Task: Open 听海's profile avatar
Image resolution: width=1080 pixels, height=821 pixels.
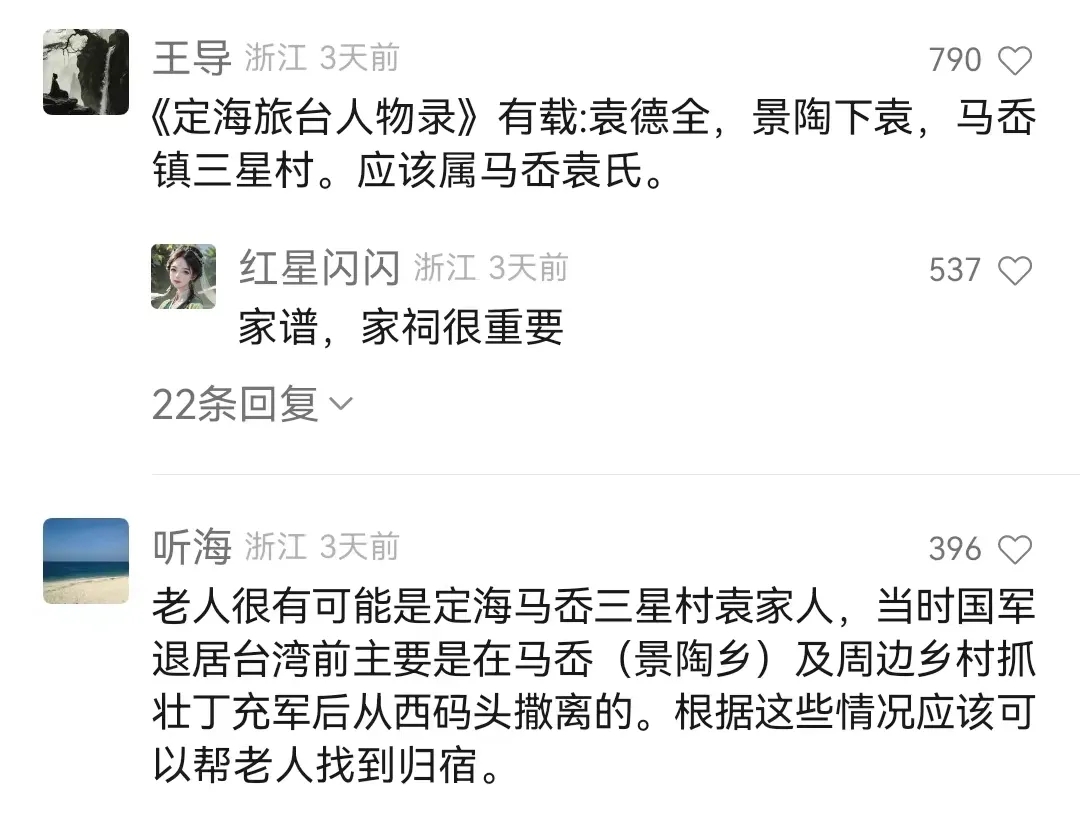Action: (86, 560)
